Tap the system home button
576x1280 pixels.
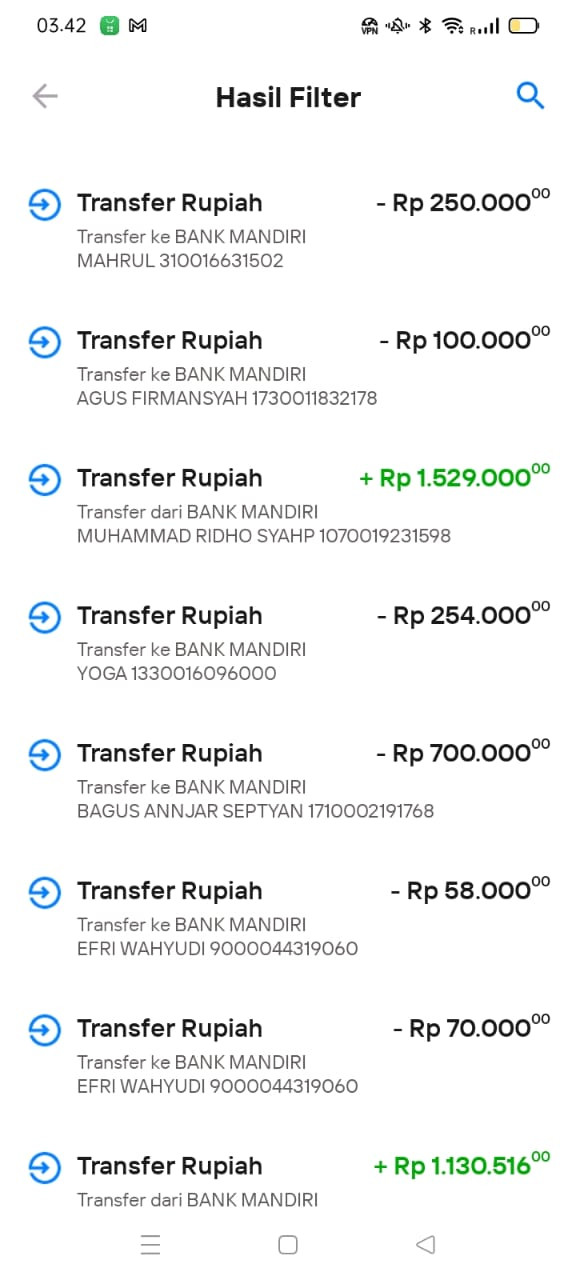coord(288,1245)
